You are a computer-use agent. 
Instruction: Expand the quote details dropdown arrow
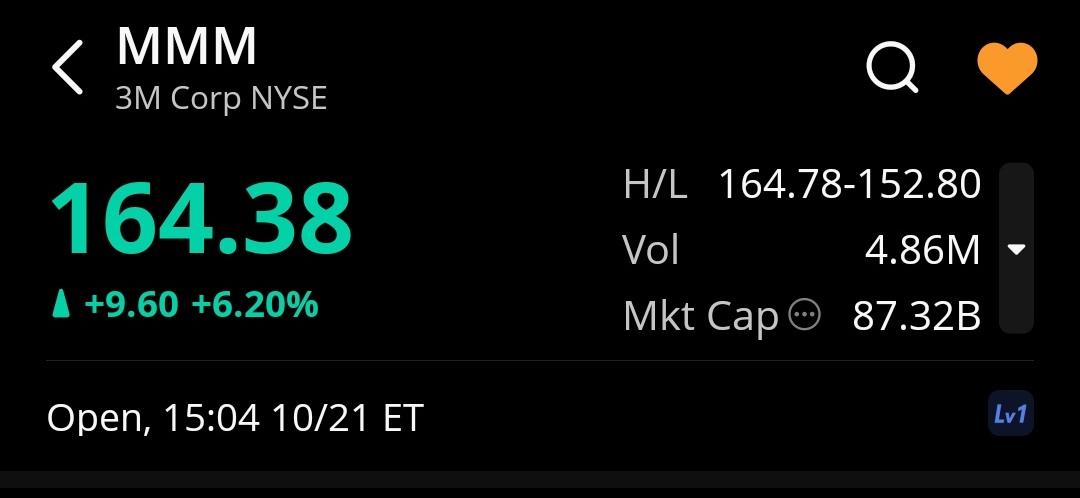1017,249
